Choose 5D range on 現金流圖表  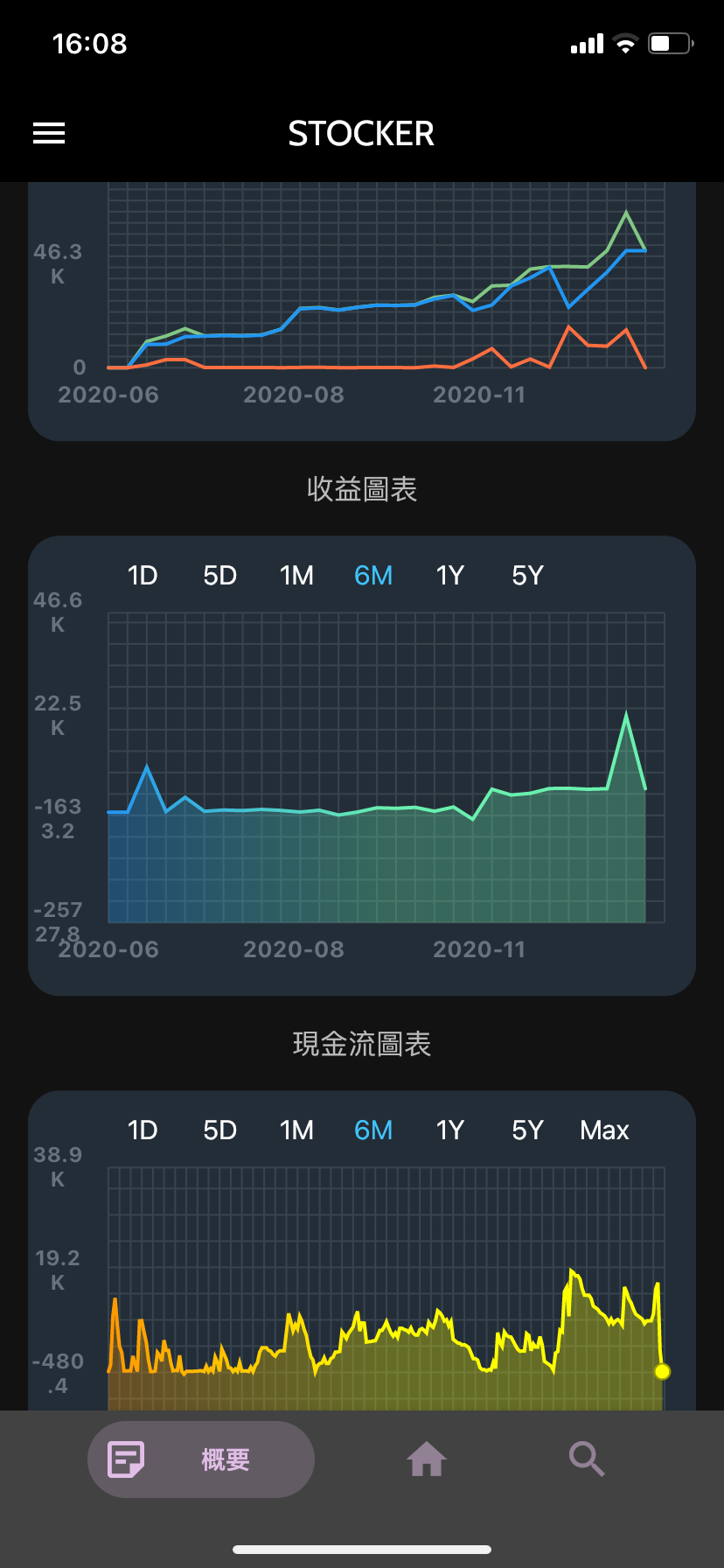(219, 1130)
